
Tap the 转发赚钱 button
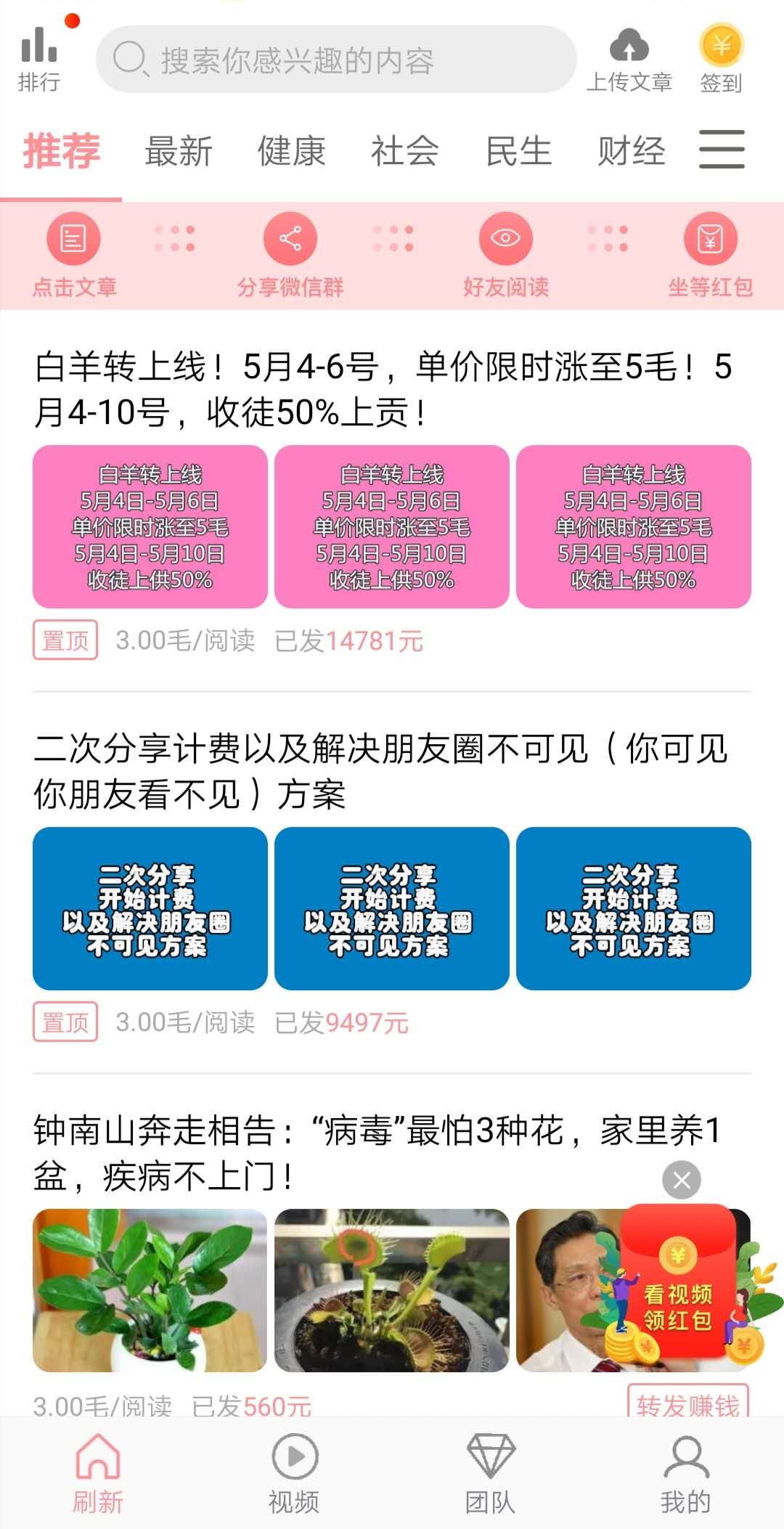[x=687, y=1403]
